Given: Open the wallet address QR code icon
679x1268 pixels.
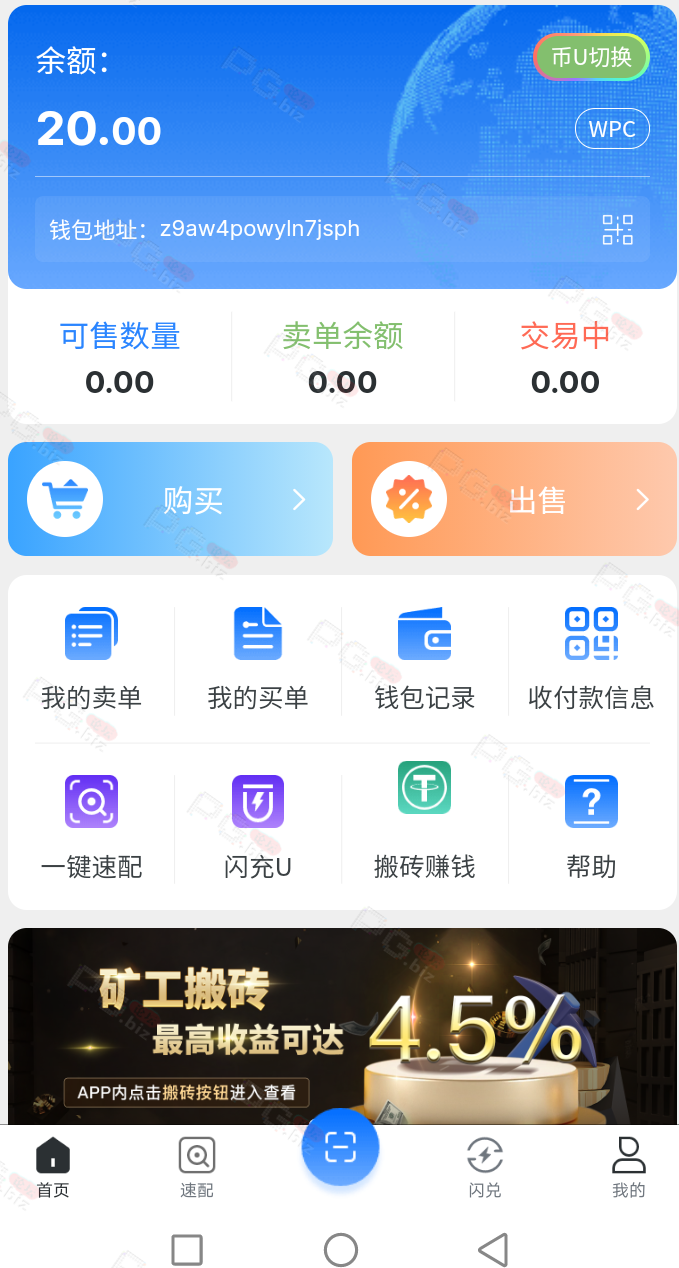Looking at the screenshot, I should pyautogui.click(x=617, y=229).
